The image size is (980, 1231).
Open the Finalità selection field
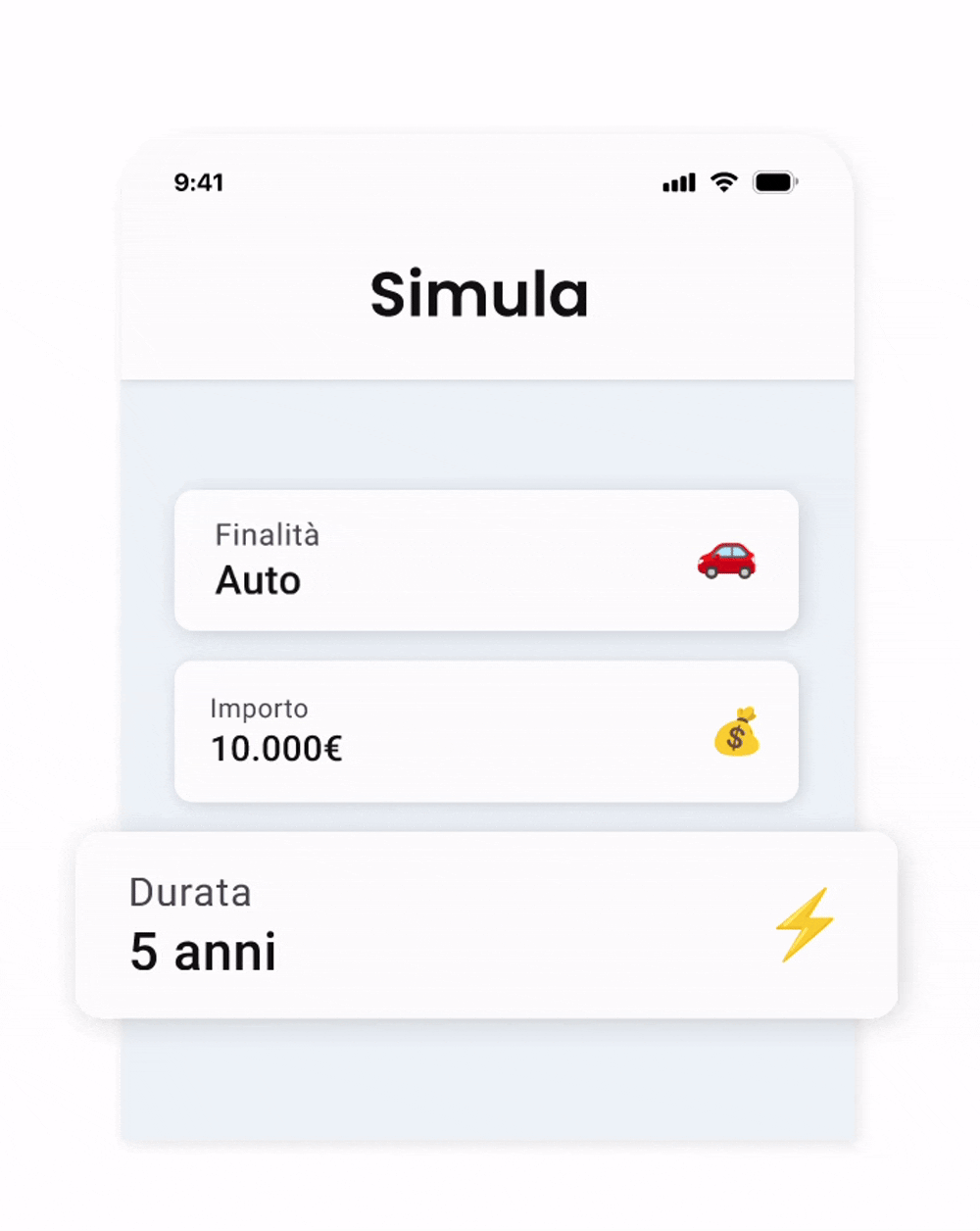485,559
